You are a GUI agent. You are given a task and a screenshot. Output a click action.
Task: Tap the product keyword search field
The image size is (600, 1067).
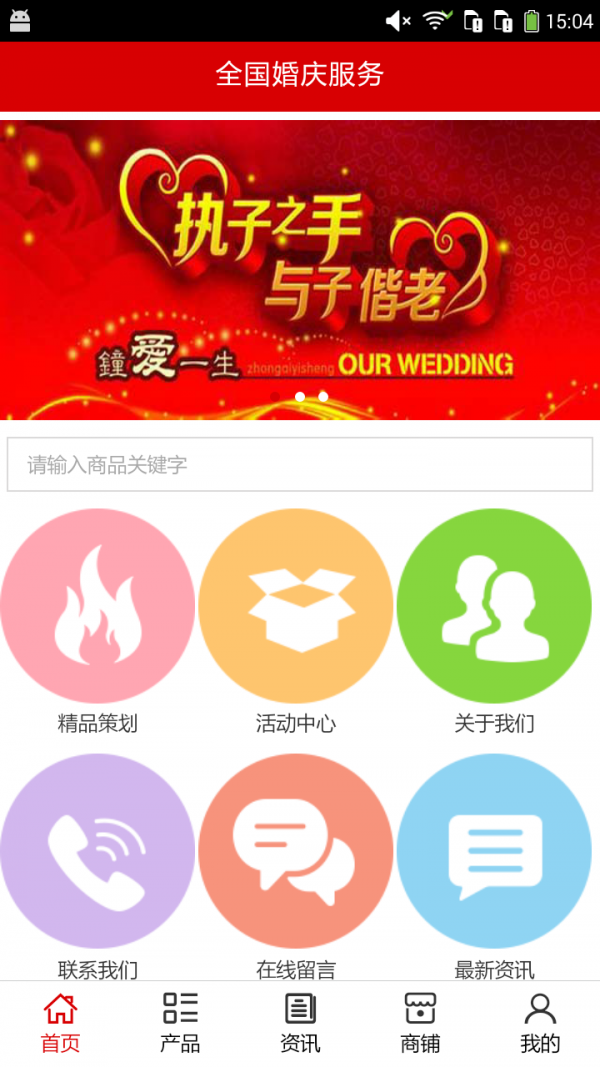300,464
